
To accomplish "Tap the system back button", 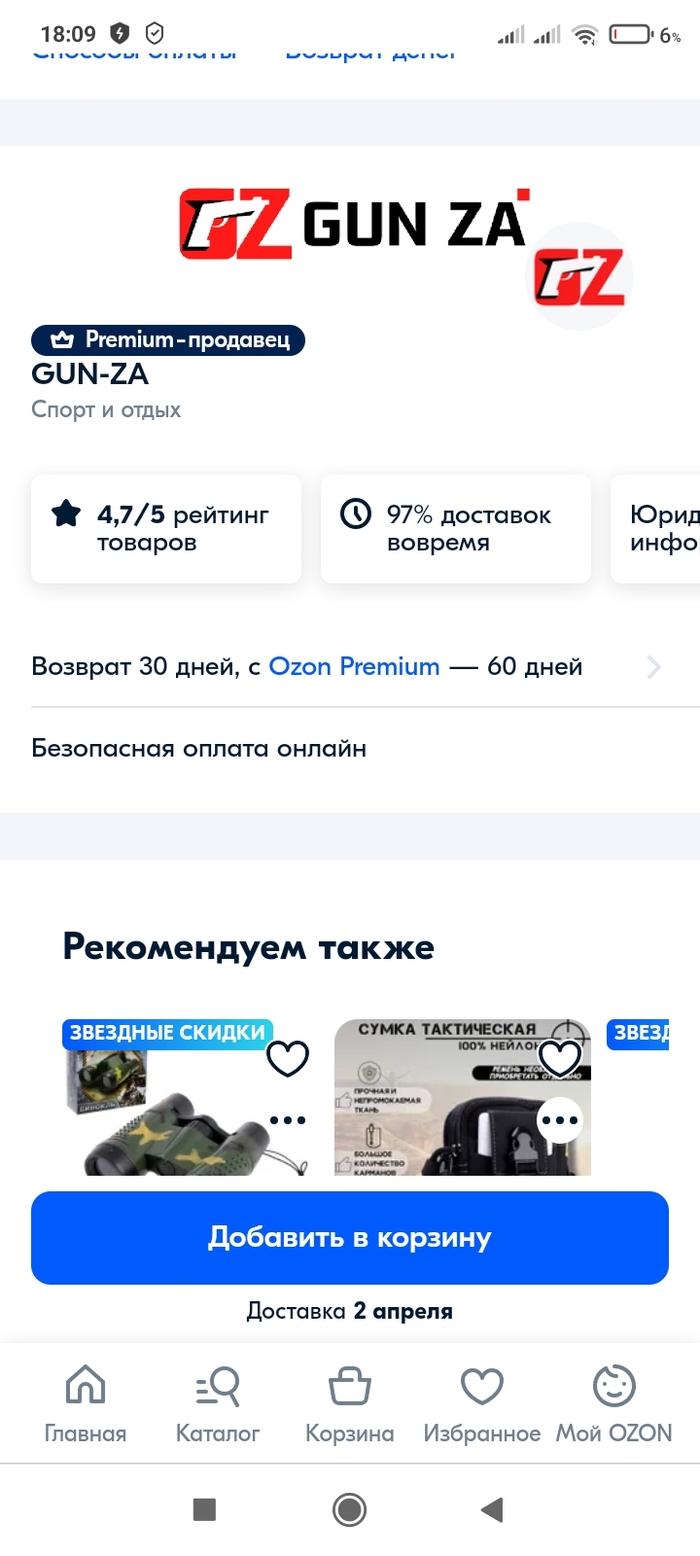I will (492, 1510).
